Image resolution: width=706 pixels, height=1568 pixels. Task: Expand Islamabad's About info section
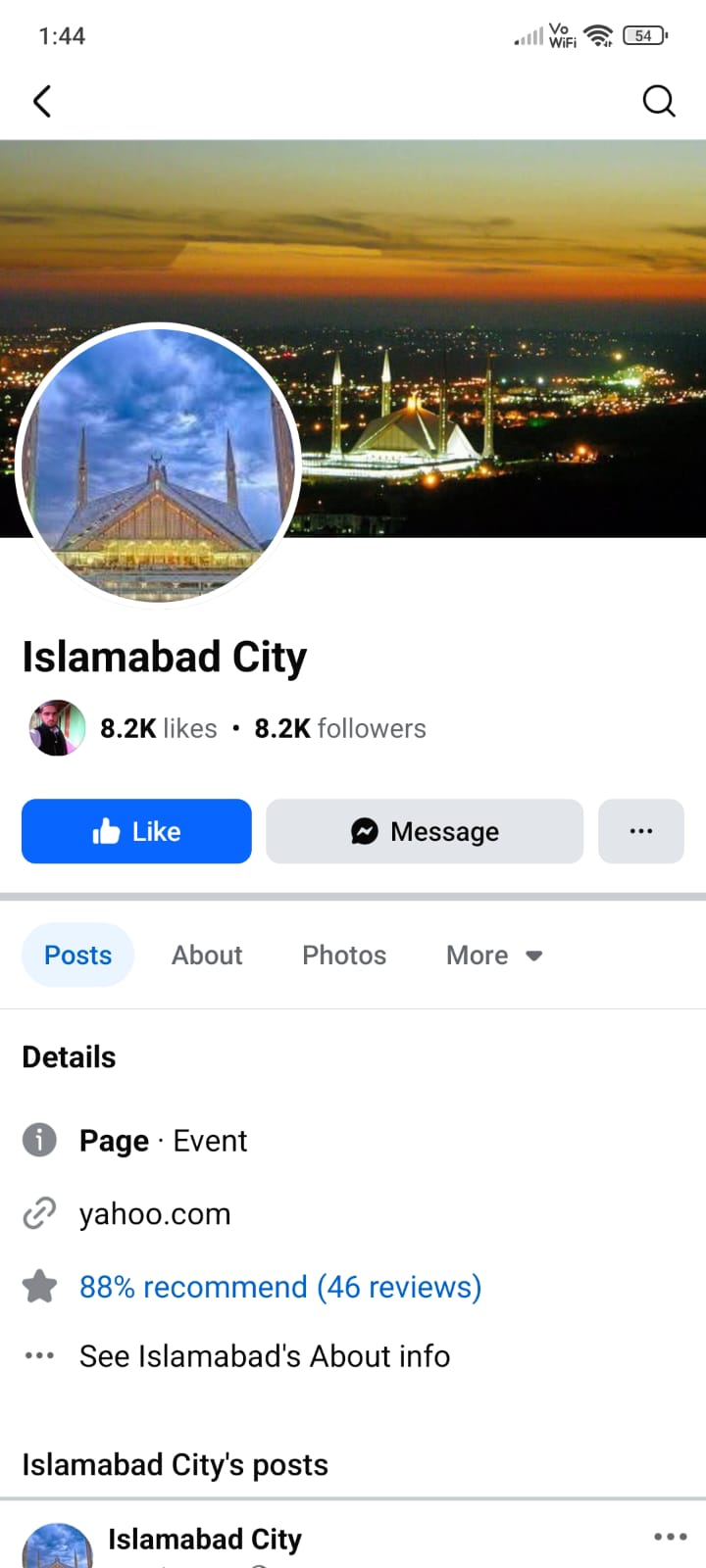pyautogui.click(x=264, y=1355)
